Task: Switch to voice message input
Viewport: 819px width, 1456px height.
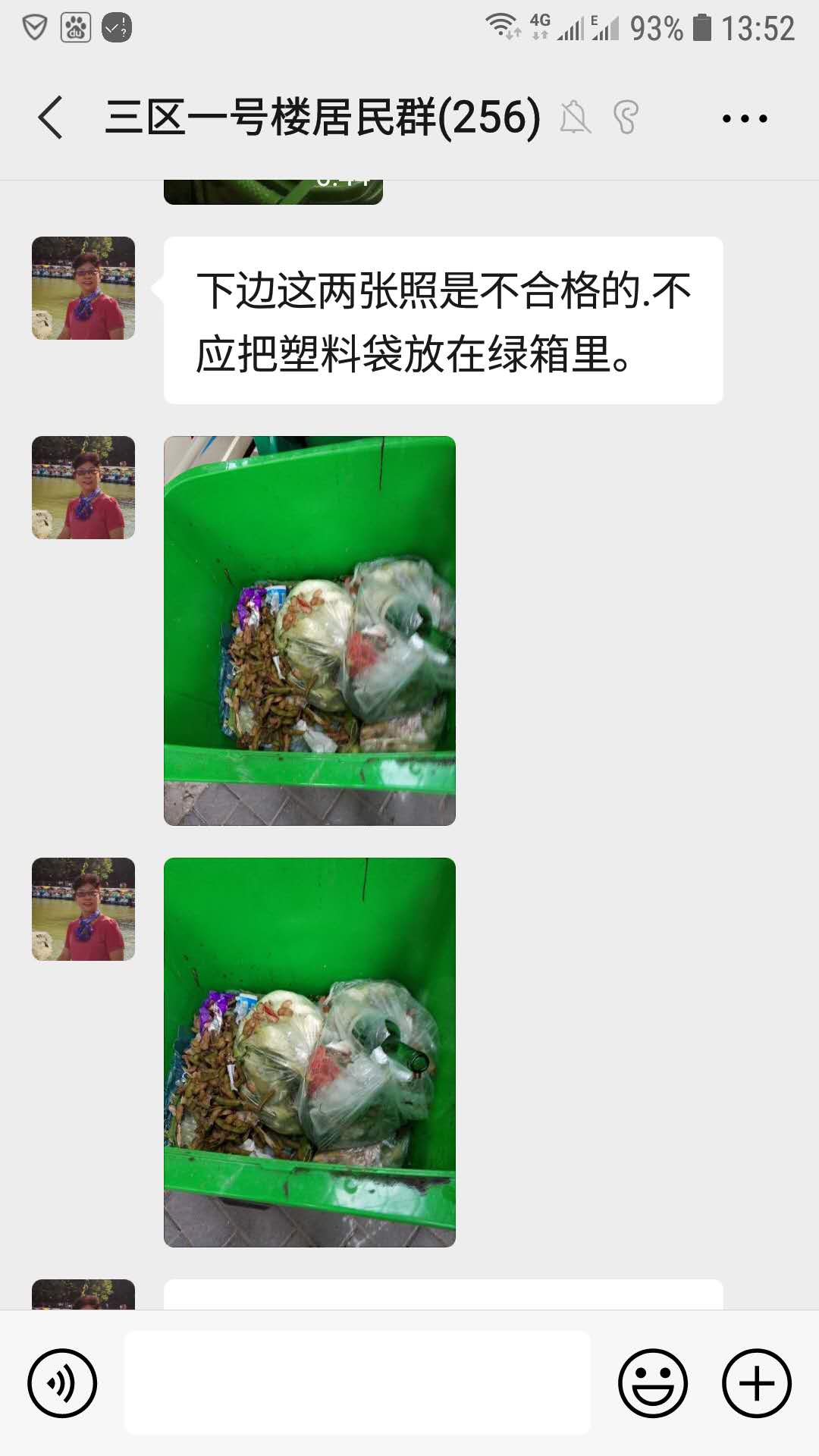Action: click(x=62, y=1383)
